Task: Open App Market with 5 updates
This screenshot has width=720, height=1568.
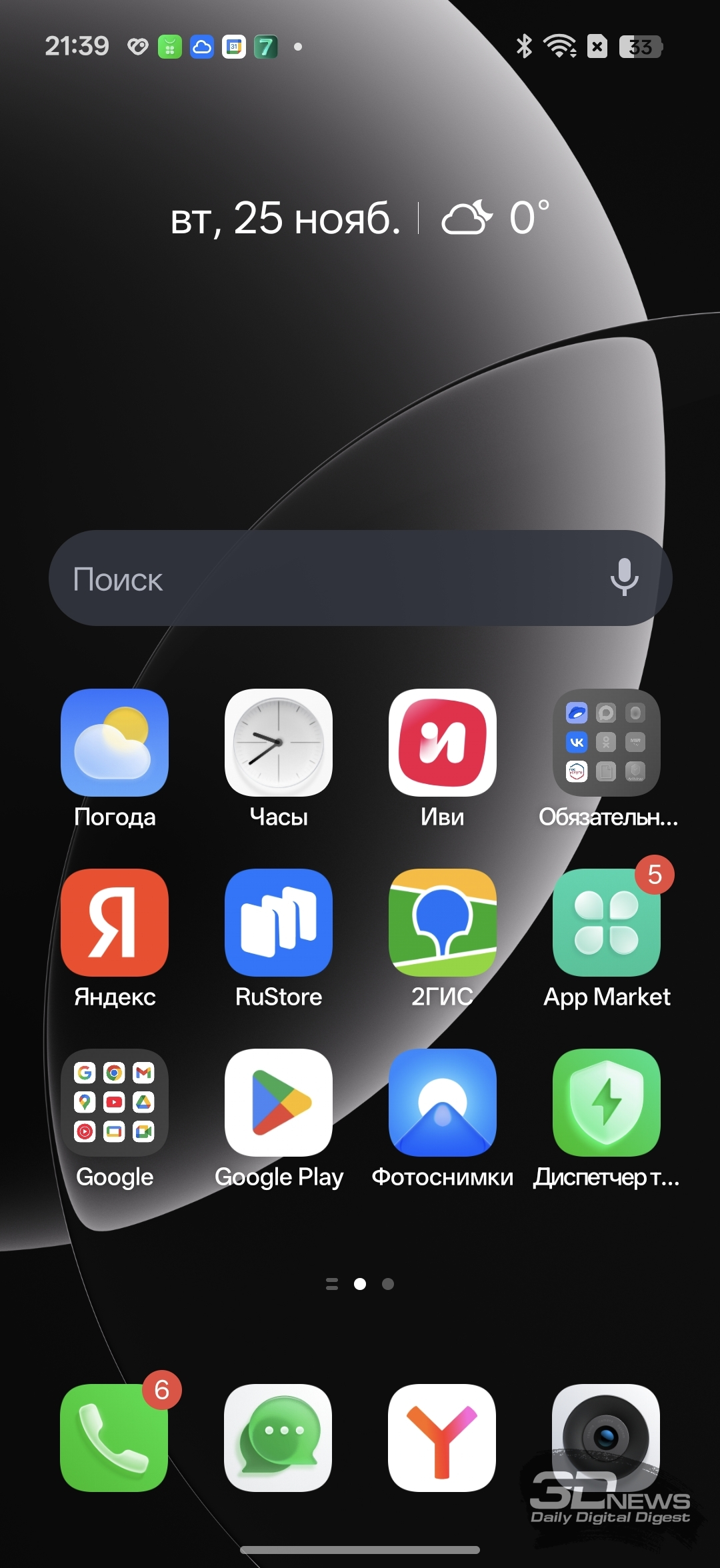Action: [607, 923]
